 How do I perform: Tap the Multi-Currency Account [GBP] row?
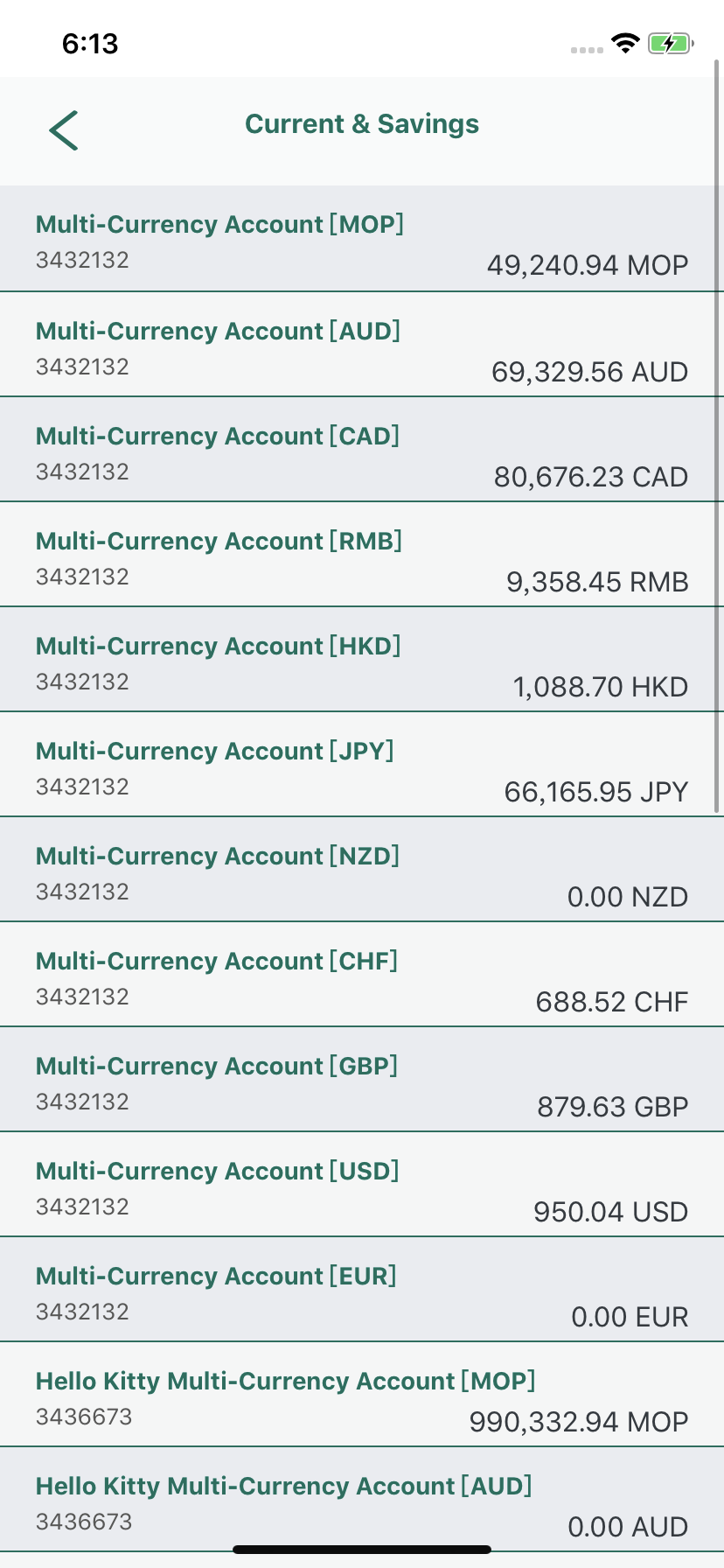click(362, 1079)
